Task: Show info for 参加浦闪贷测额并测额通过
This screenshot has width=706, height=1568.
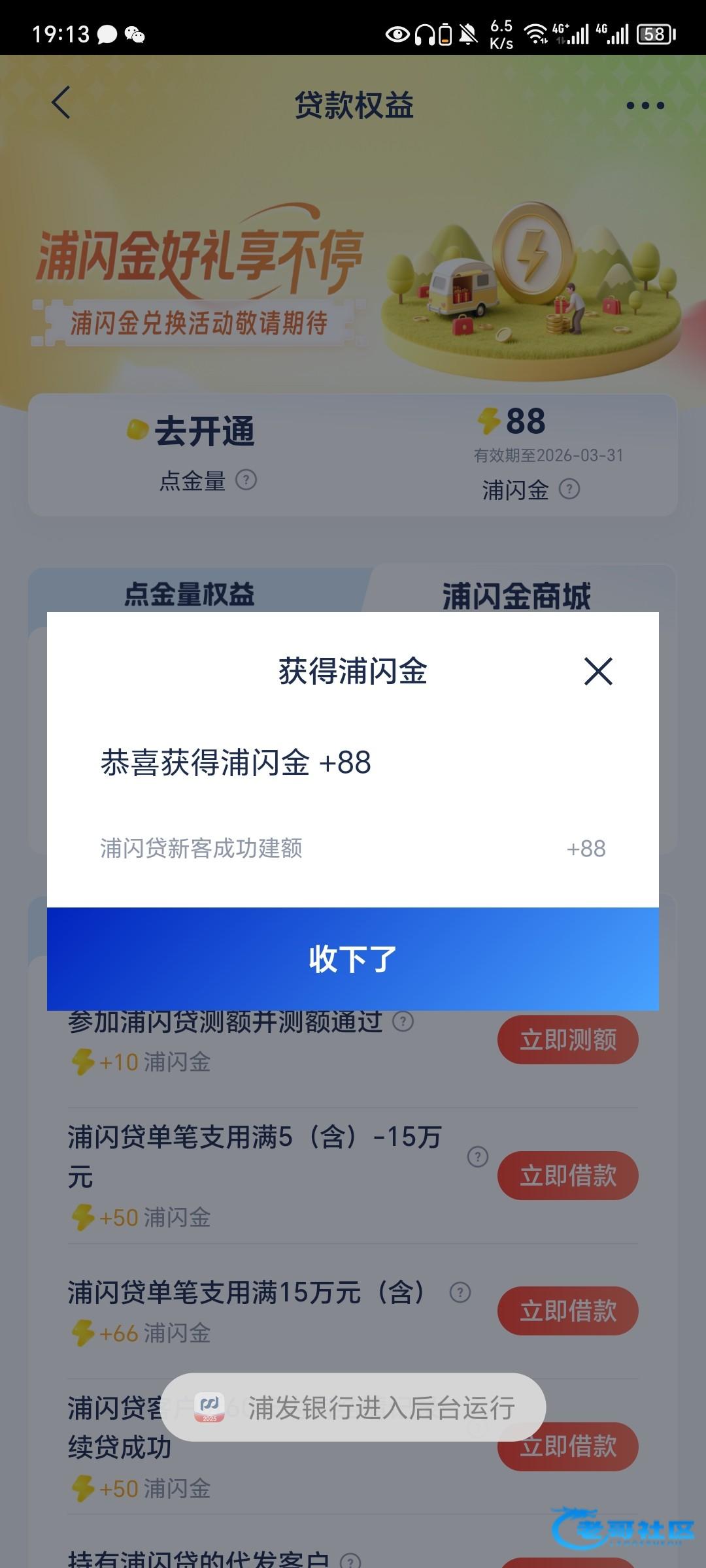Action: pos(403,1021)
